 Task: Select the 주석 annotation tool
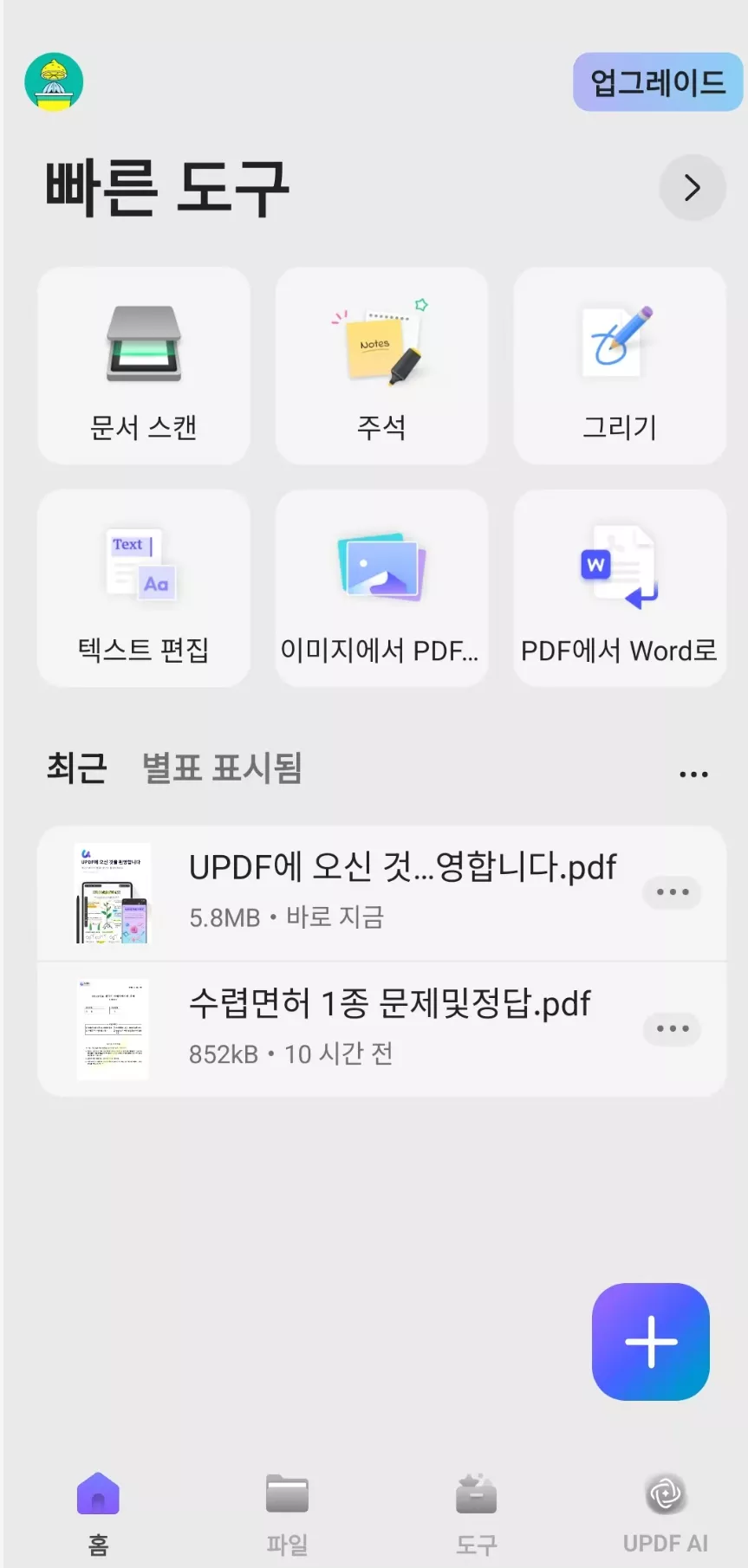381,366
